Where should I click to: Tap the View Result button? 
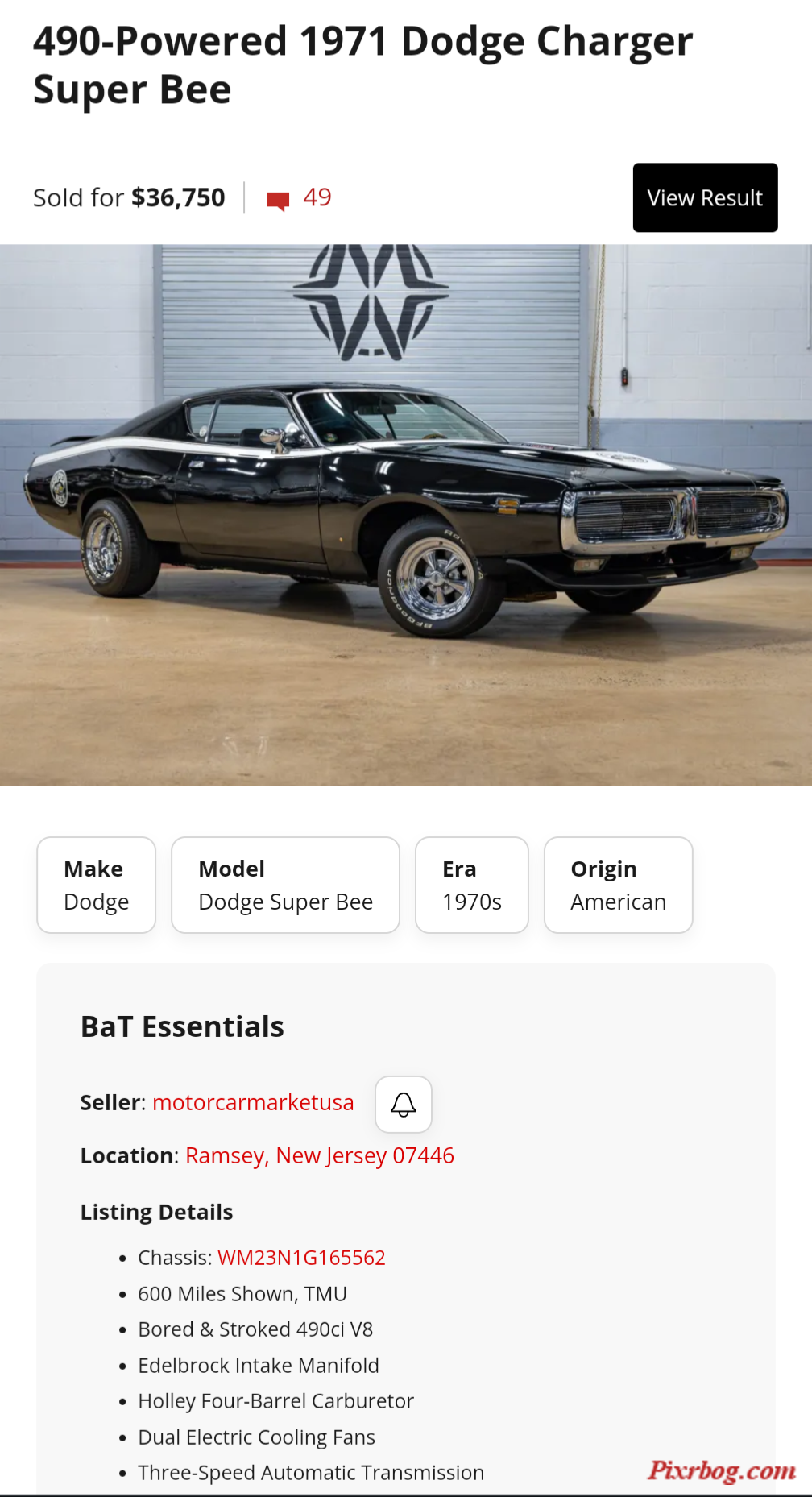pyautogui.click(x=705, y=198)
